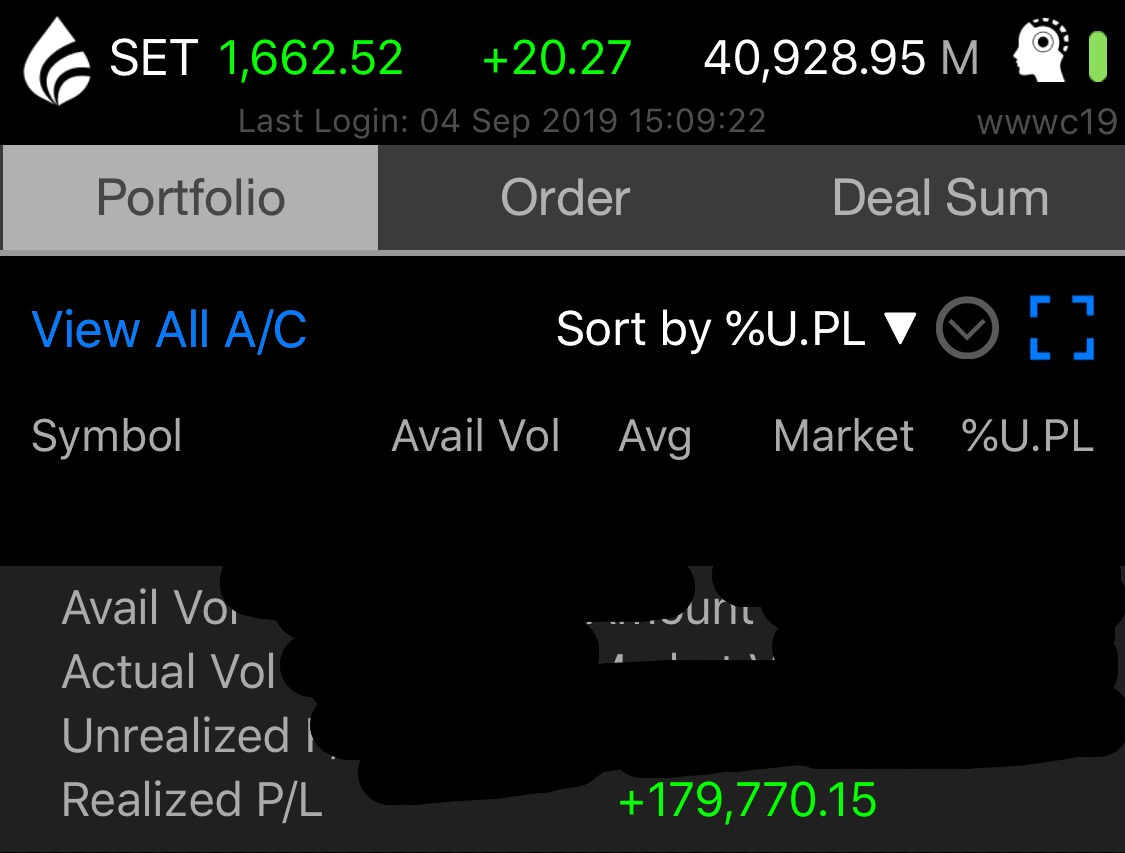Screen dimensions: 1125x853
Task: Select the Portfolio tab
Action: click(x=190, y=198)
